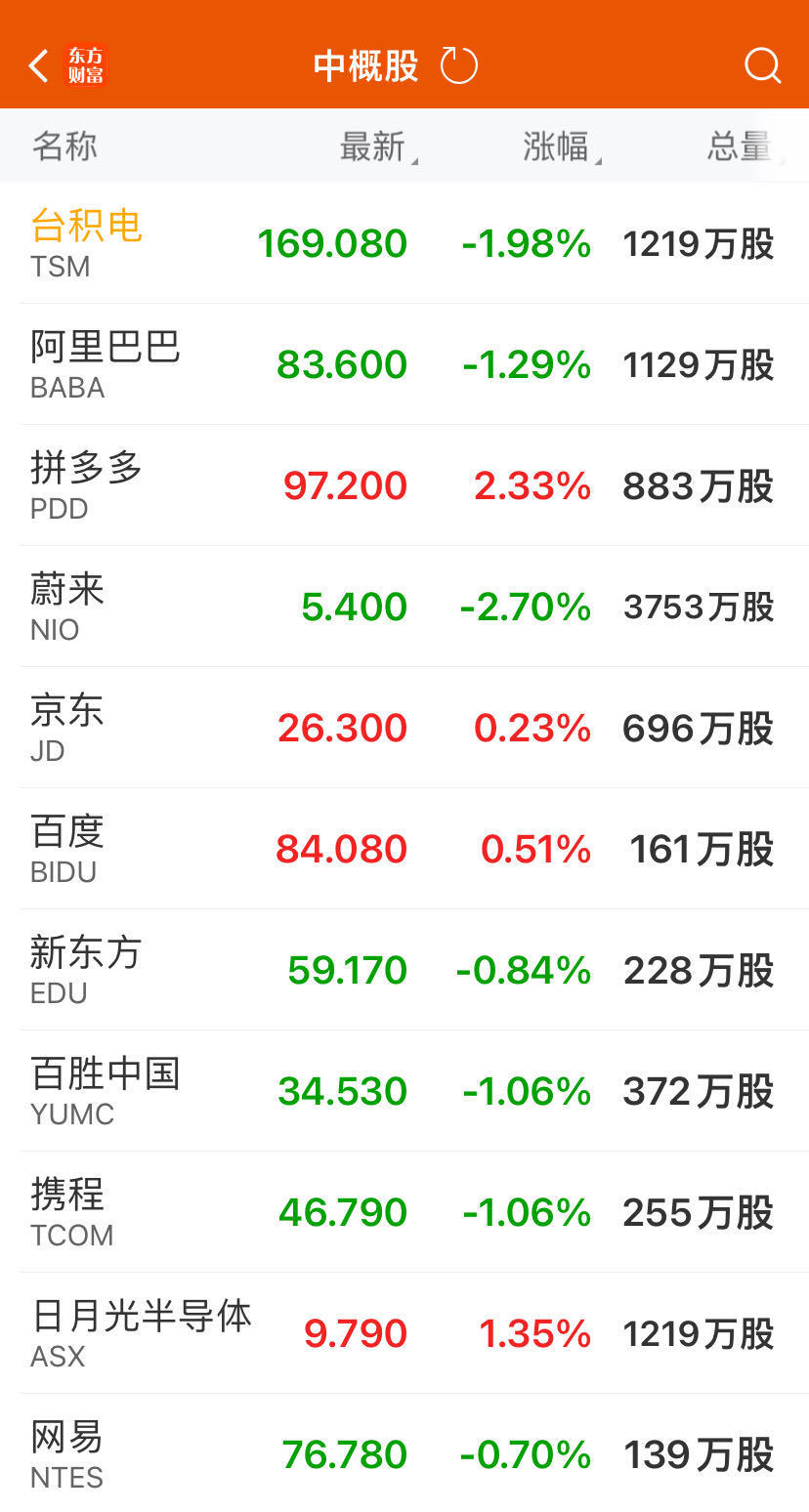Open 京东 JD stock page
Image resolution: width=809 pixels, height=1512 pixels.
(404, 728)
